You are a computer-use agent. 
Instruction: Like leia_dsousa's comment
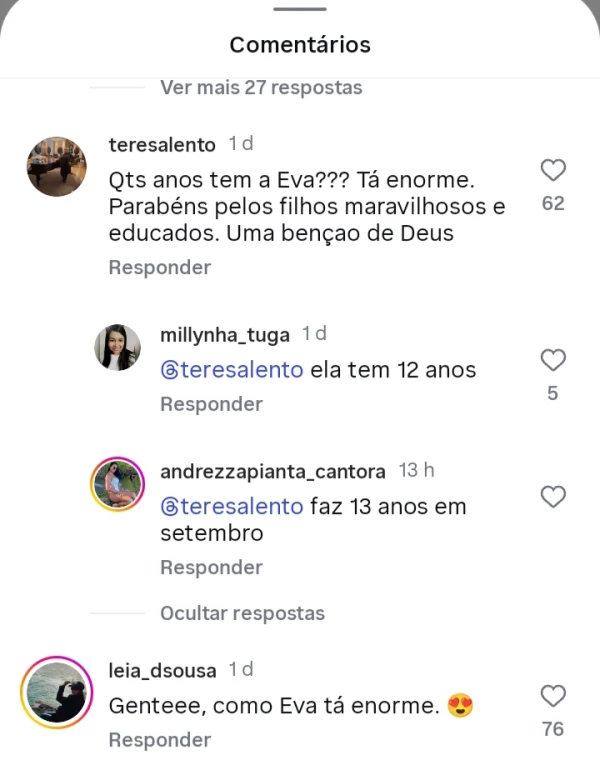tap(553, 696)
